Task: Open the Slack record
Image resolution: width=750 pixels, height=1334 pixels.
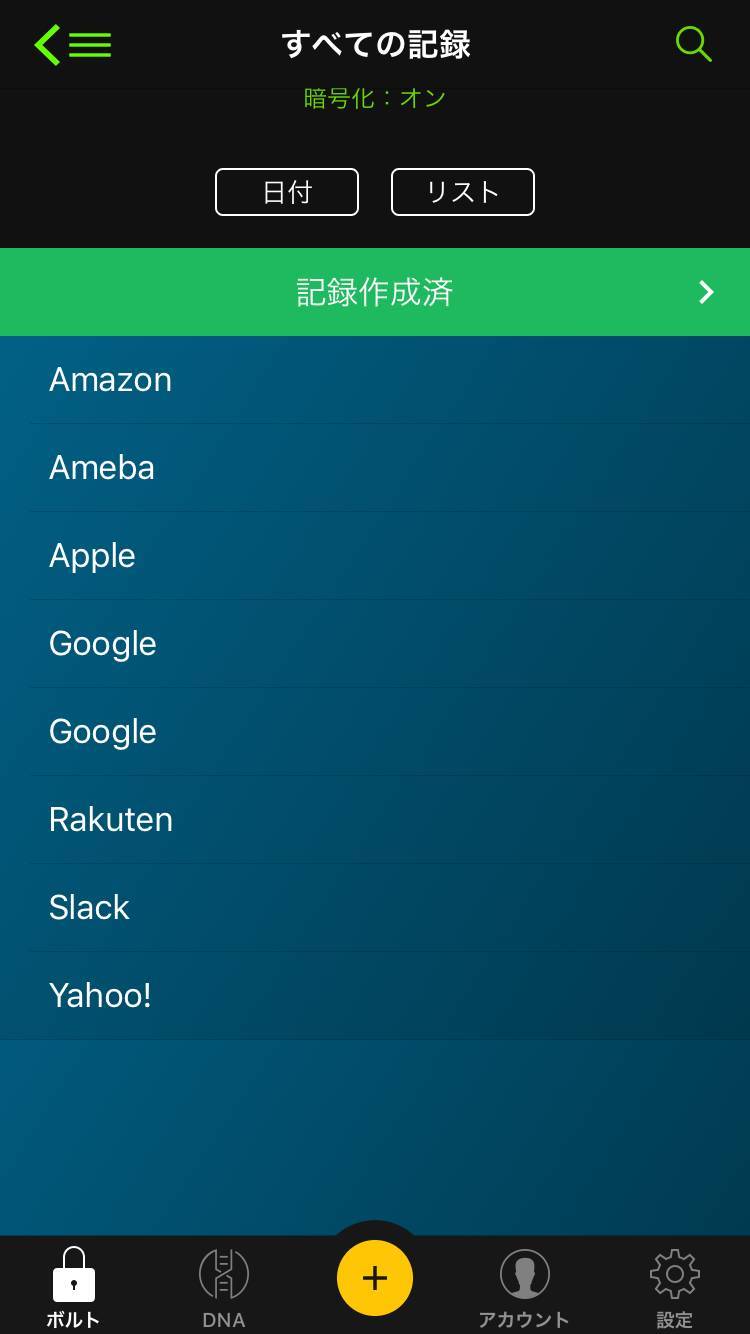Action: pyautogui.click(x=375, y=908)
